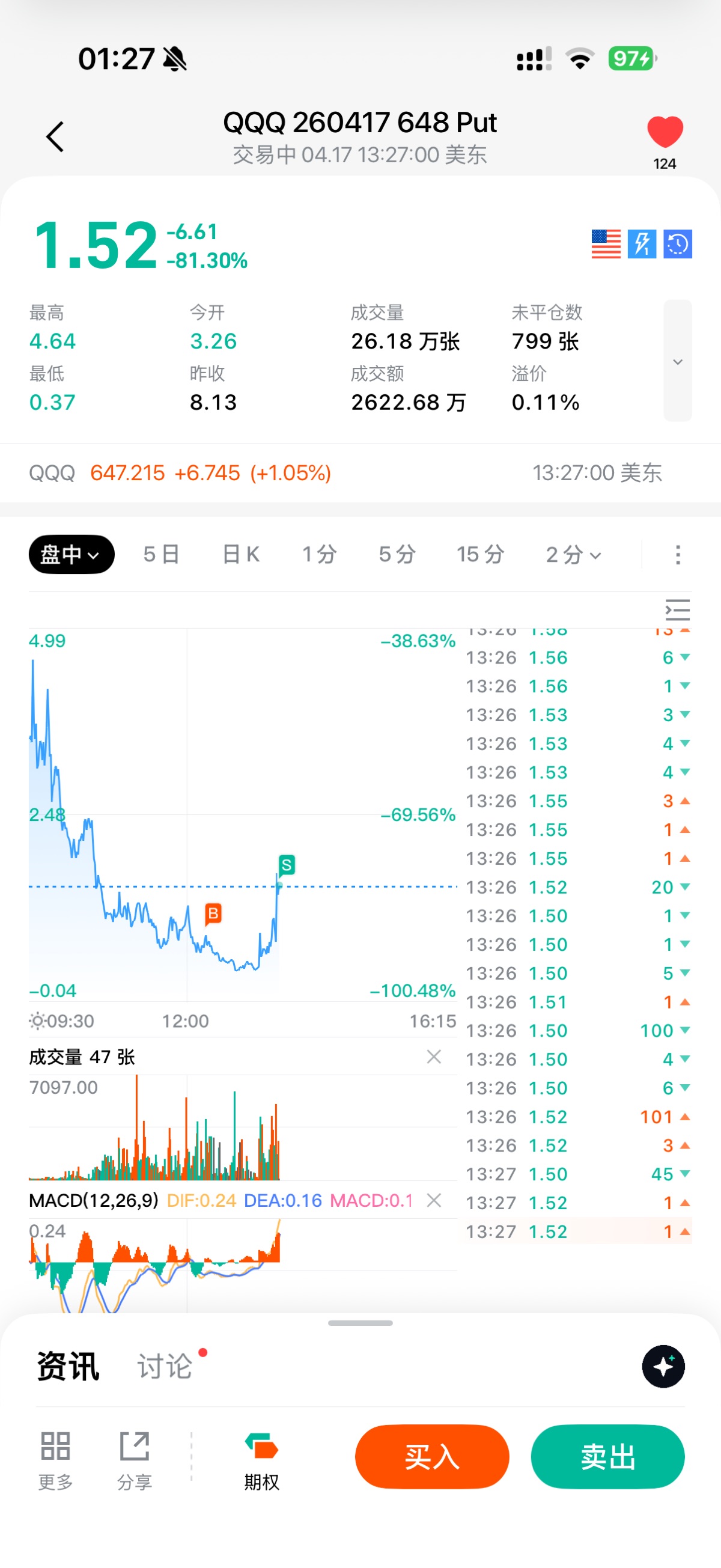Switch to the 日K chart tab
721x1568 pixels.
pyautogui.click(x=241, y=555)
